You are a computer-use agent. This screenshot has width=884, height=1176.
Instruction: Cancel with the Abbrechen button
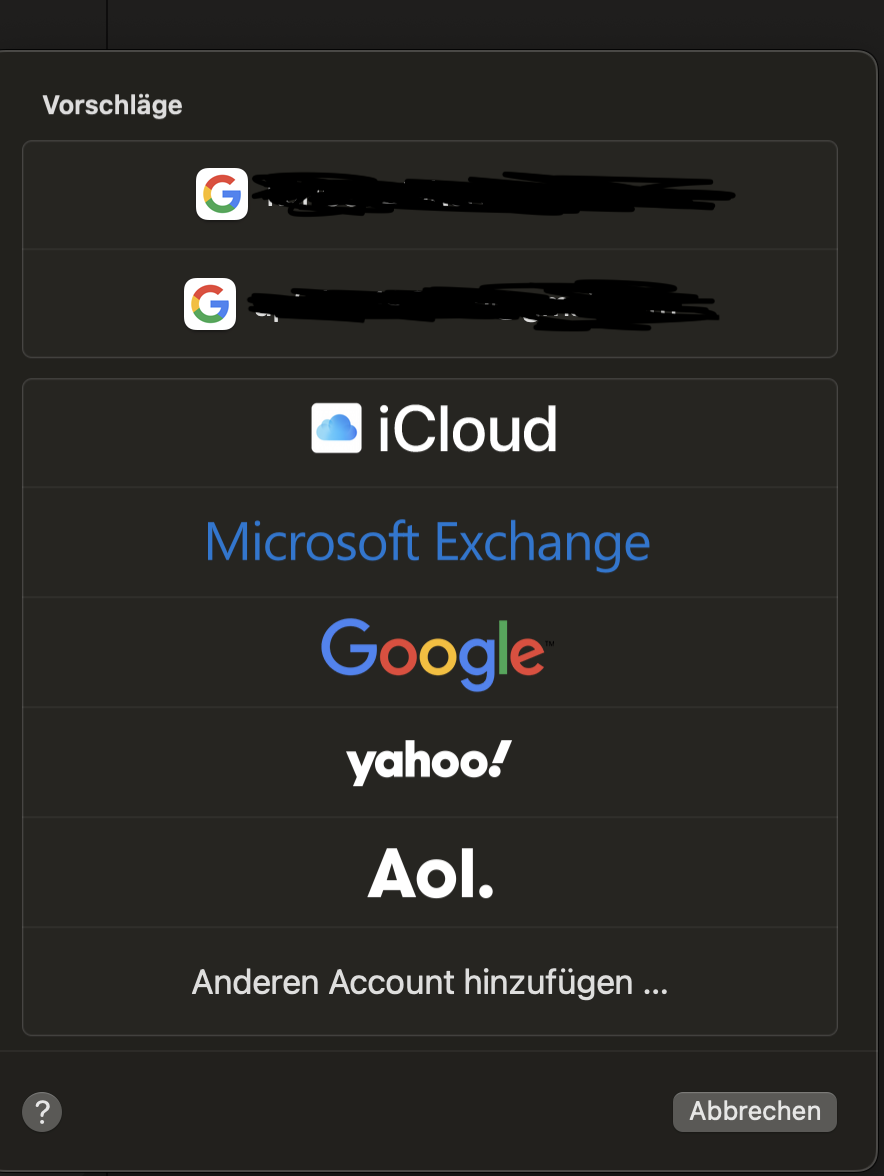754,1112
